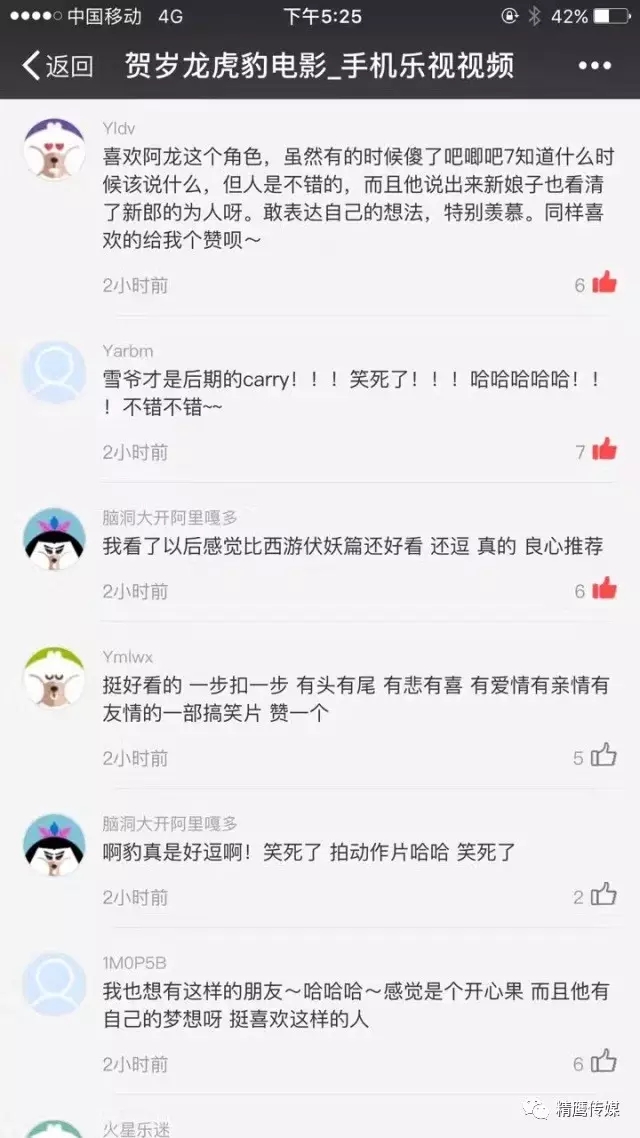Tap the like icon on Yldv's comment
The image size is (640, 1138).
pyautogui.click(x=604, y=284)
